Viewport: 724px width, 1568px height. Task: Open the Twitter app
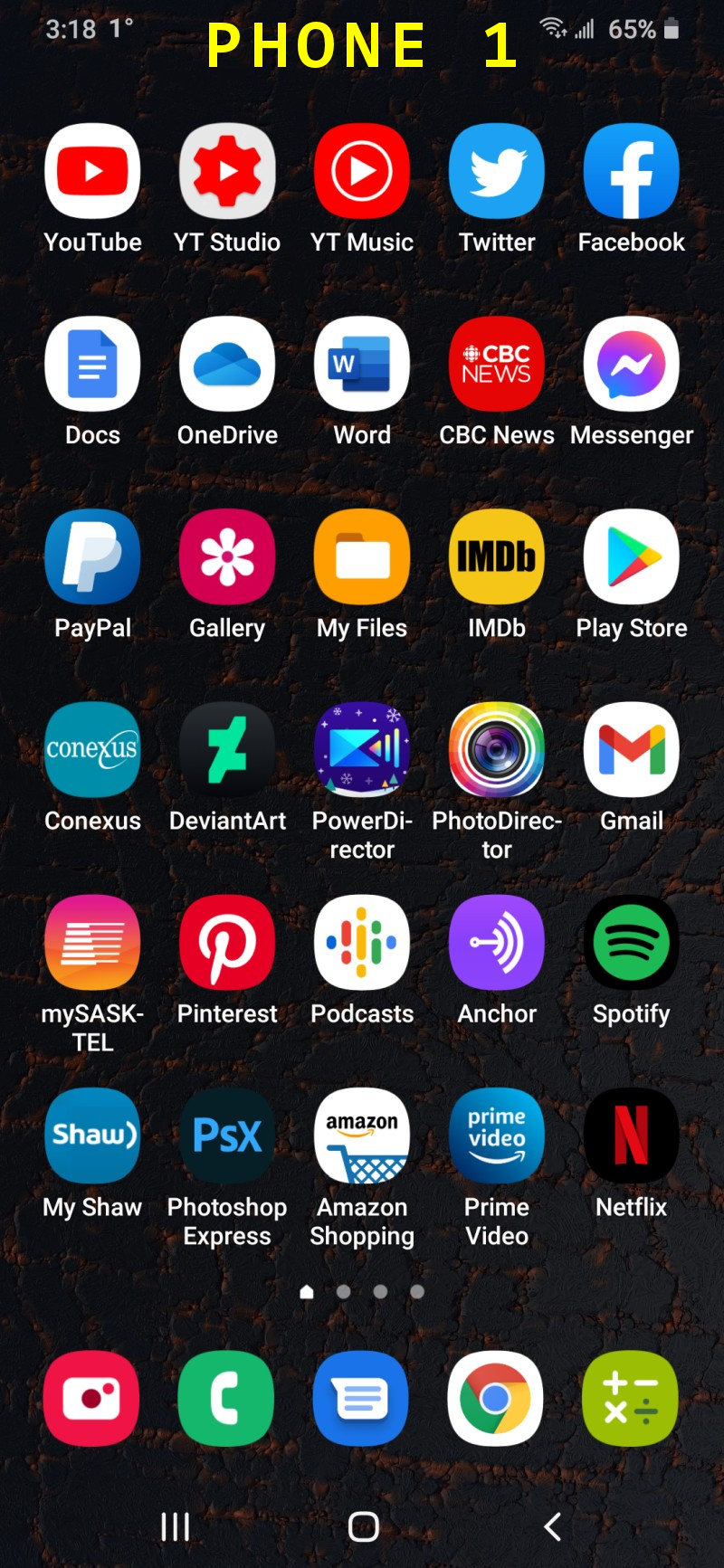(497, 171)
